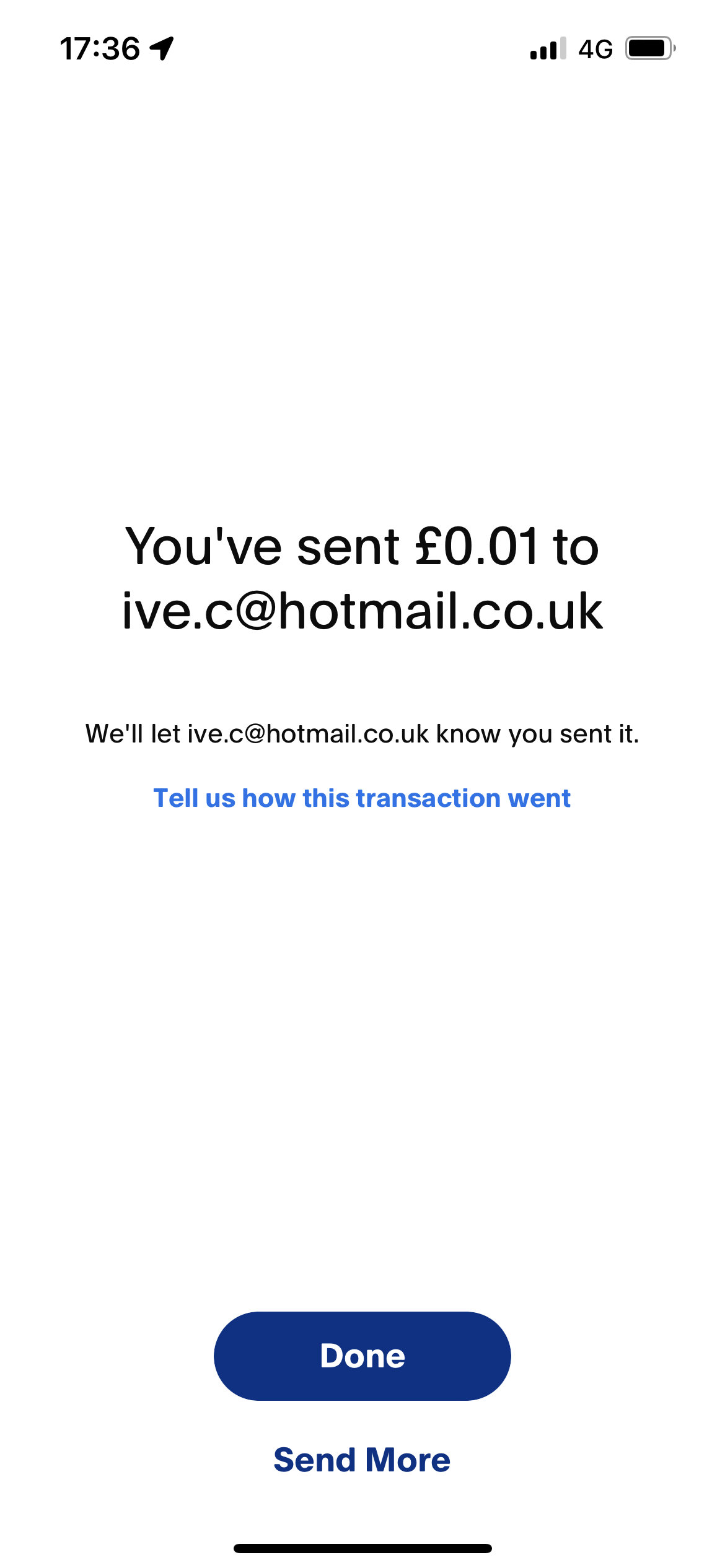Screen dimensions: 725x1568
Task: Tap the Done button
Action: 362,1356
